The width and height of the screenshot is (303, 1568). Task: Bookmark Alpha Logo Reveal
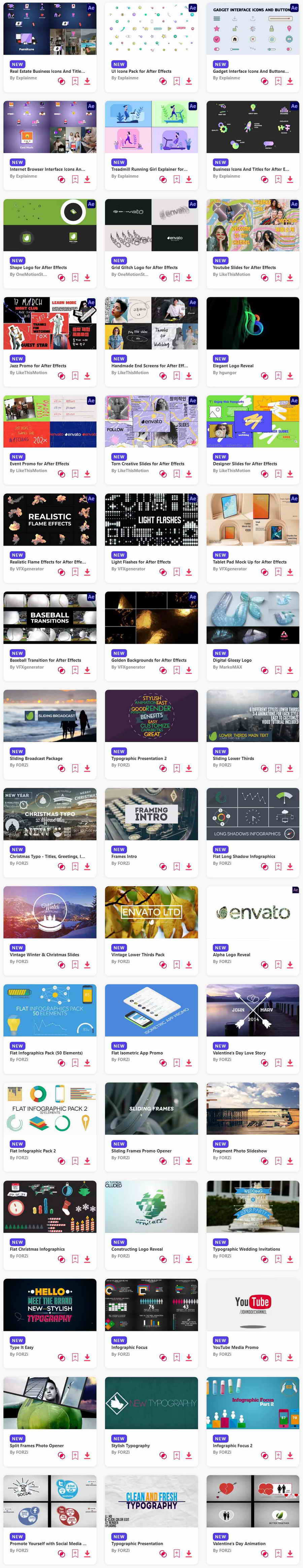point(278,964)
